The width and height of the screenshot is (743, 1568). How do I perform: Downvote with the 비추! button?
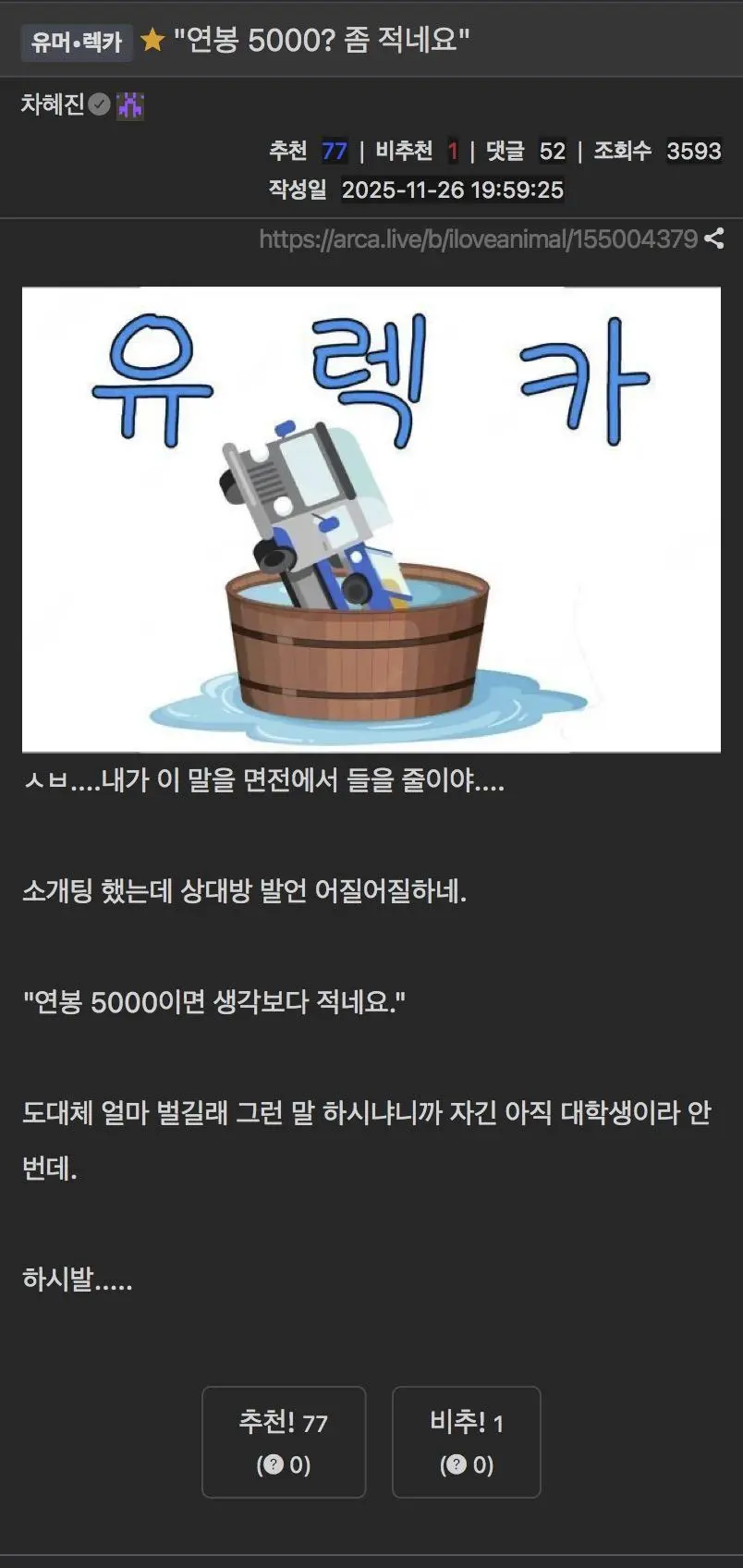click(x=466, y=1441)
